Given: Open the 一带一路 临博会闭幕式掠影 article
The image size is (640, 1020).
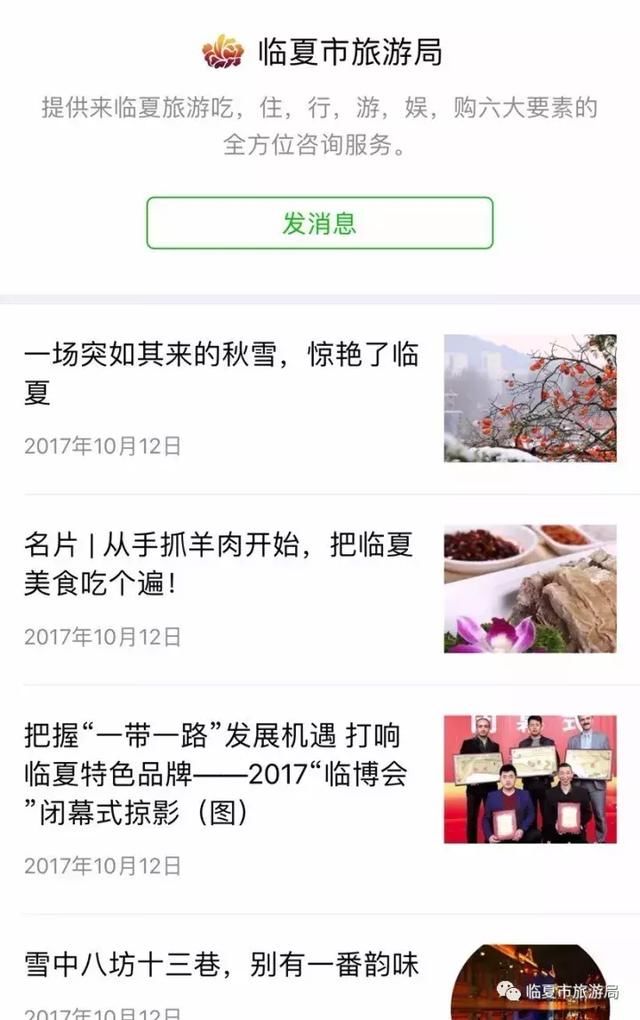Looking at the screenshot, I should click(x=216, y=774).
